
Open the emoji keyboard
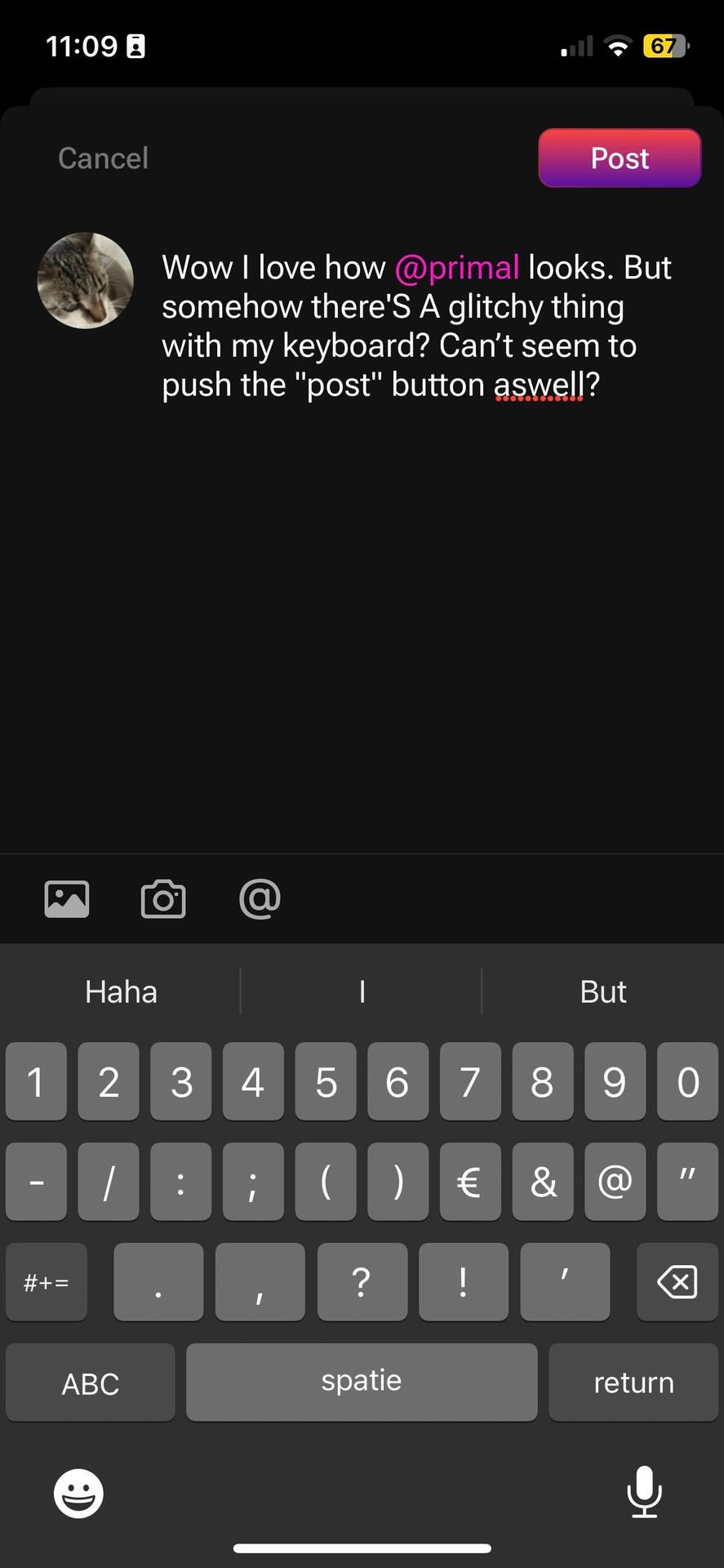[x=78, y=1493]
